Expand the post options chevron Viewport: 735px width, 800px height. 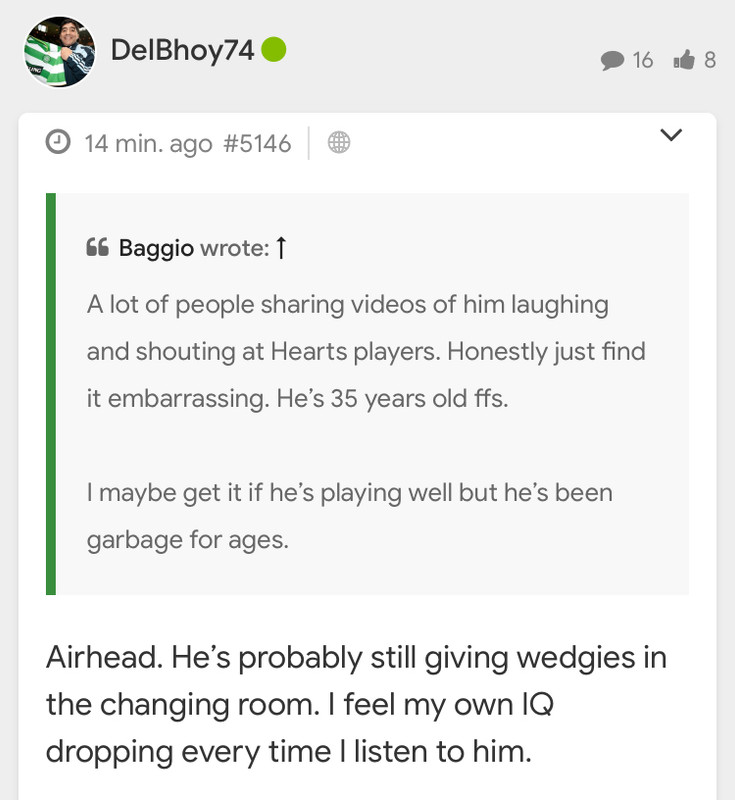click(672, 135)
